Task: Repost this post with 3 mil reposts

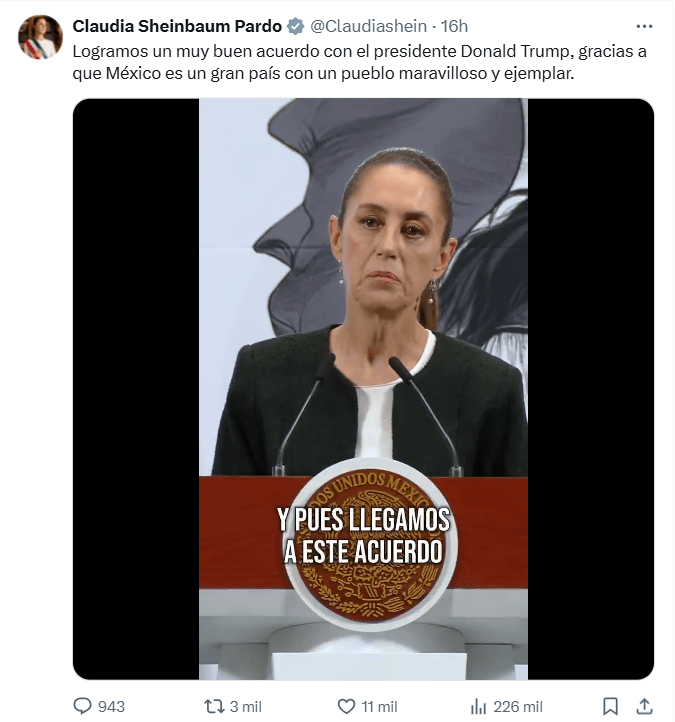Action: tap(214, 706)
